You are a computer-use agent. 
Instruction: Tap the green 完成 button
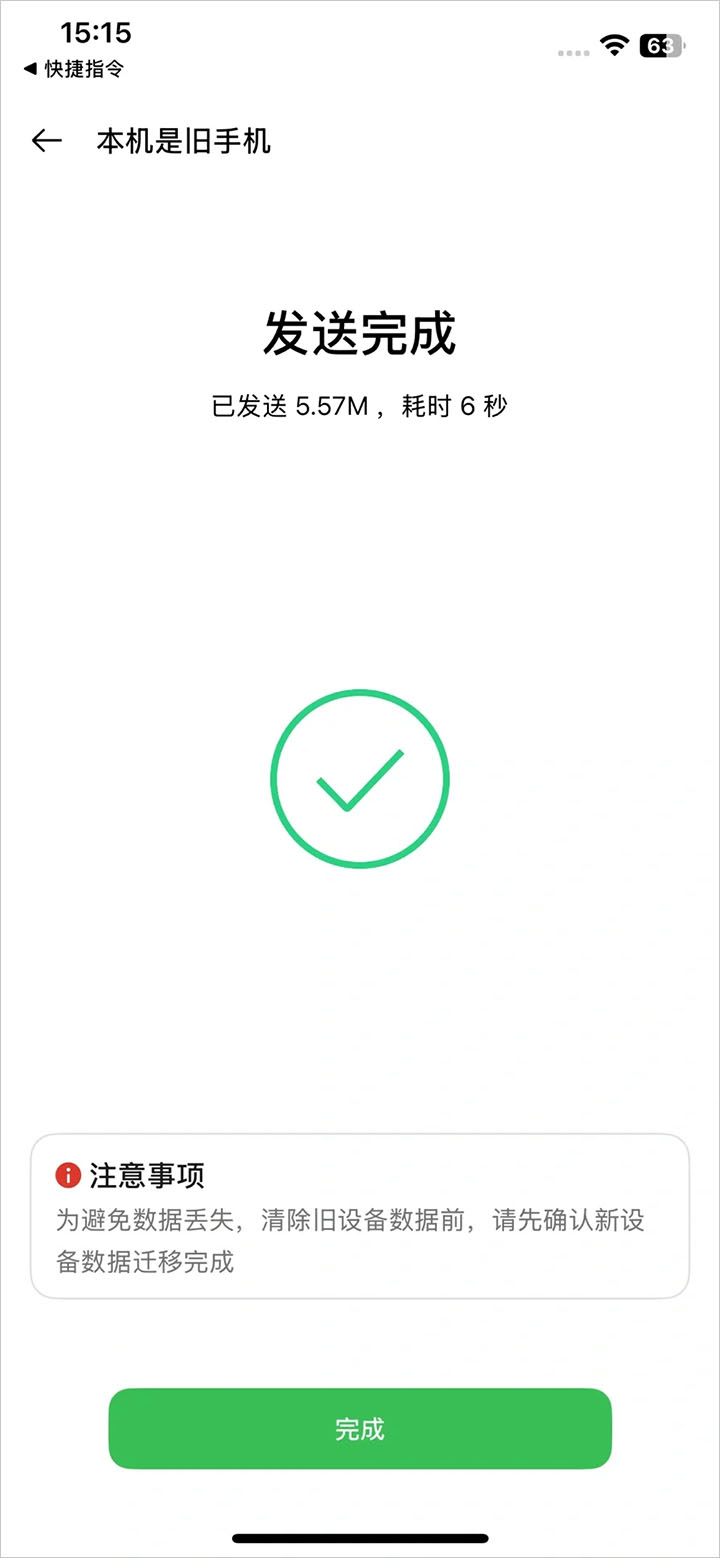pyautogui.click(x=360, y=1428)
